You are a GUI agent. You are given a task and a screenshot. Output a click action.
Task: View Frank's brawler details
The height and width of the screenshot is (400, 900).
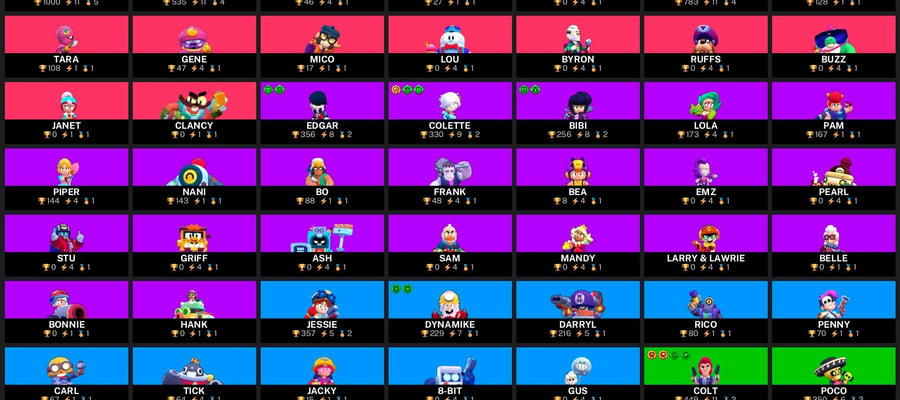tap(450, 179)
